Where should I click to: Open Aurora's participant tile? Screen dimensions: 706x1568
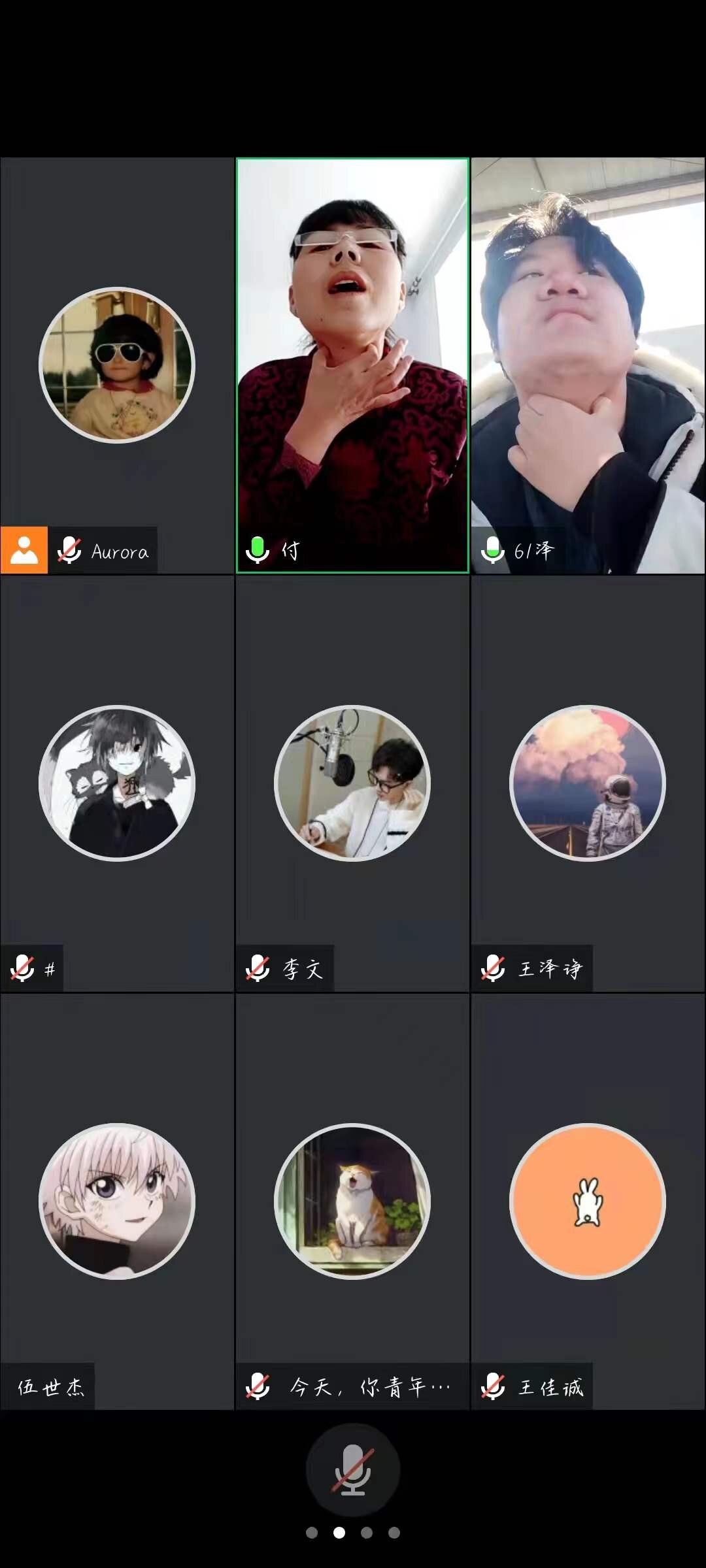pyautogui.click(x=117, y=365)
